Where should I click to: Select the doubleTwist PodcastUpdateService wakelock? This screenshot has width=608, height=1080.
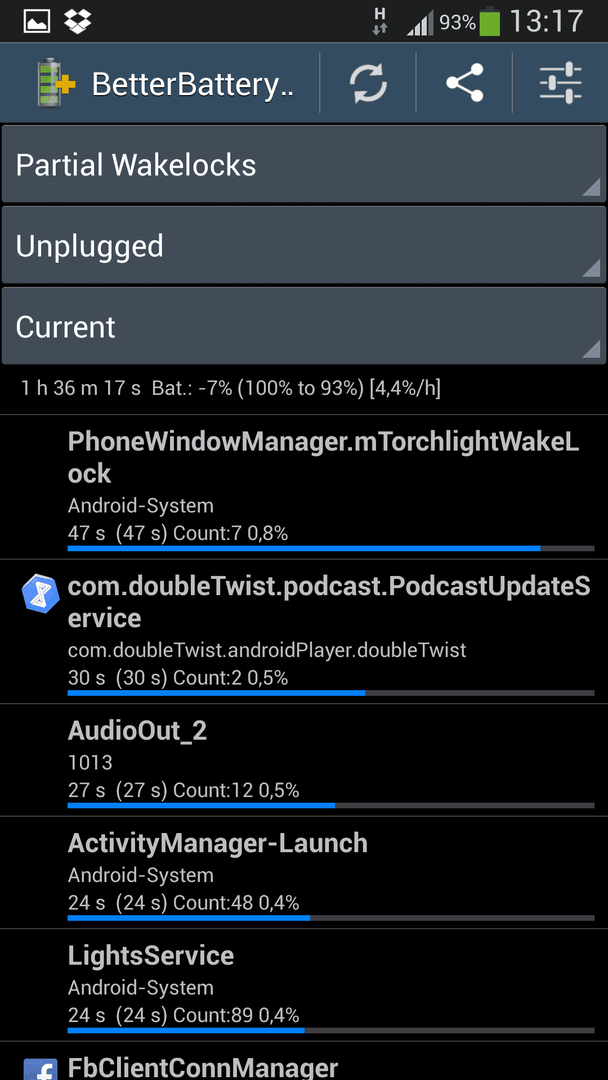[304, 632]
